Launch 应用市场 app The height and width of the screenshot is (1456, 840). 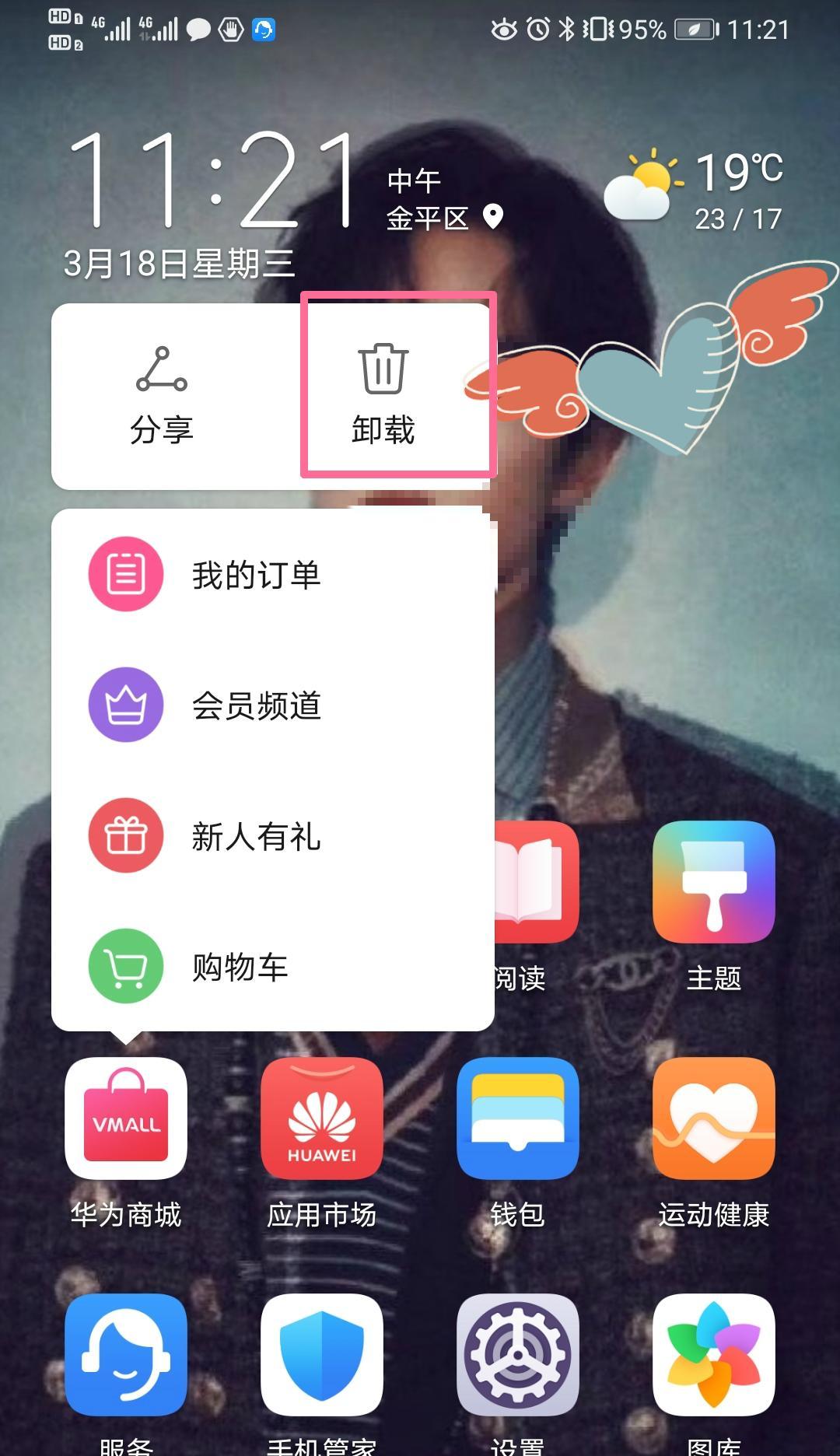pyautogui.click(x=321, y=1118)
